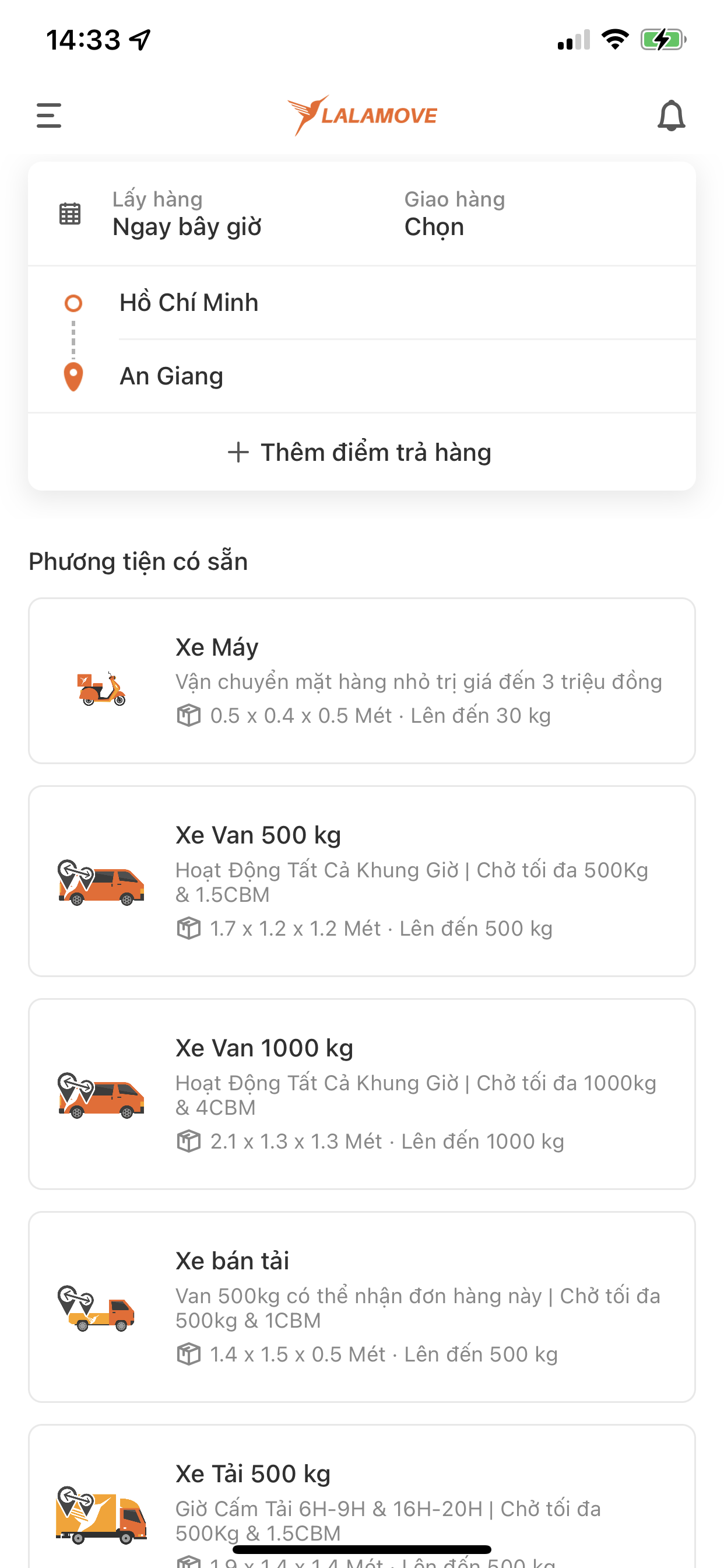
Task: Open notifications via the bell icon
Action: pos(672,116)
